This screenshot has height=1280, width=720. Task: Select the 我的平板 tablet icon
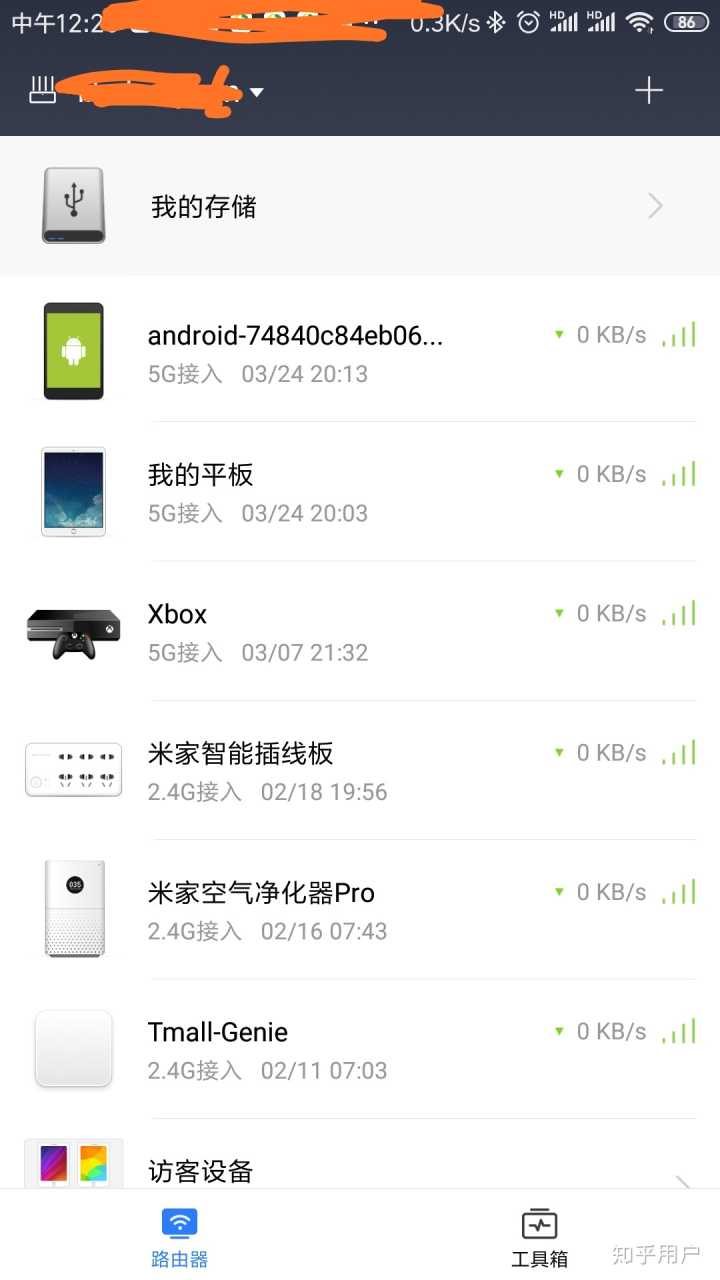[x=73, y=490]
